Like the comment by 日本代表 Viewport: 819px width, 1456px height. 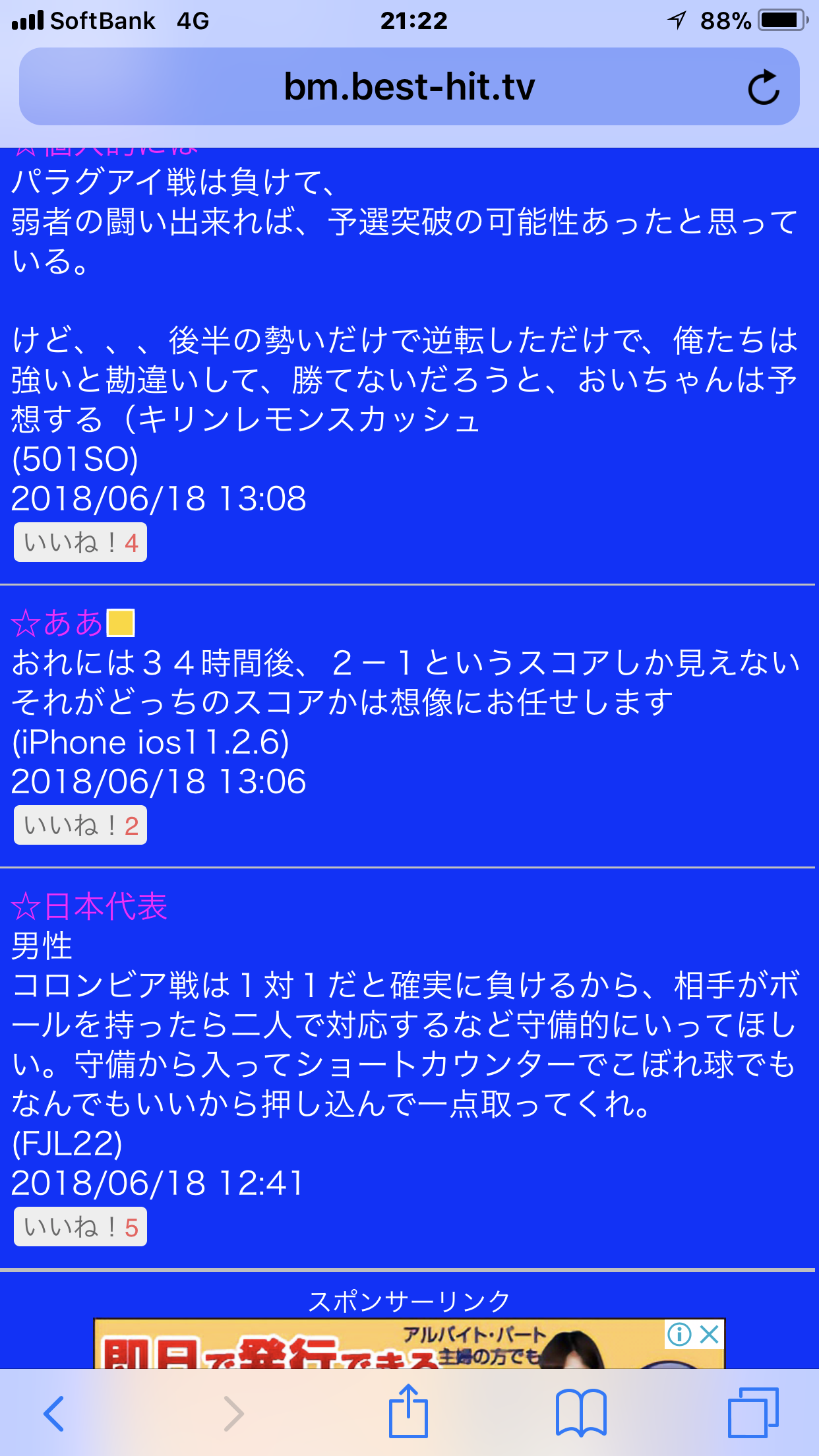point(80,1227)
